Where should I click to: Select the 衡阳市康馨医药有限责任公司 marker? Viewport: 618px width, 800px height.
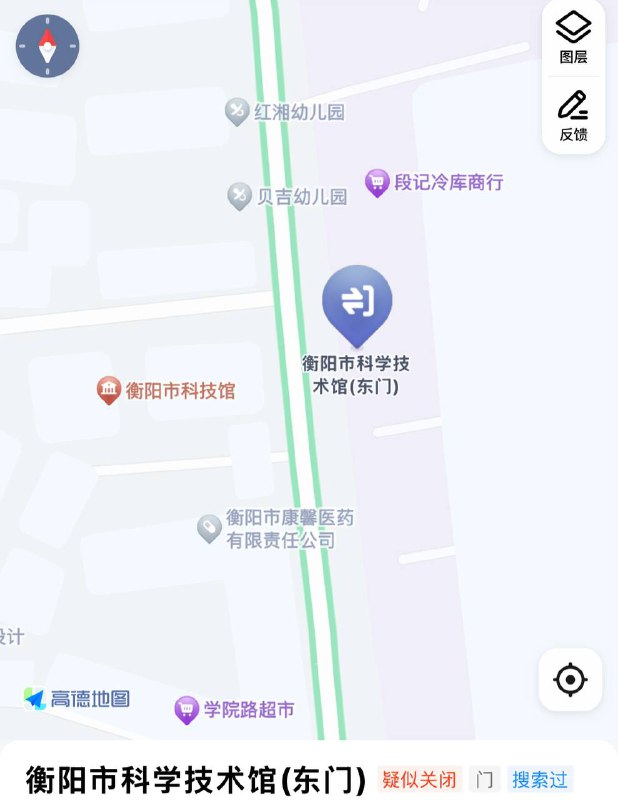pyautogui.click(x=209, y=528)
